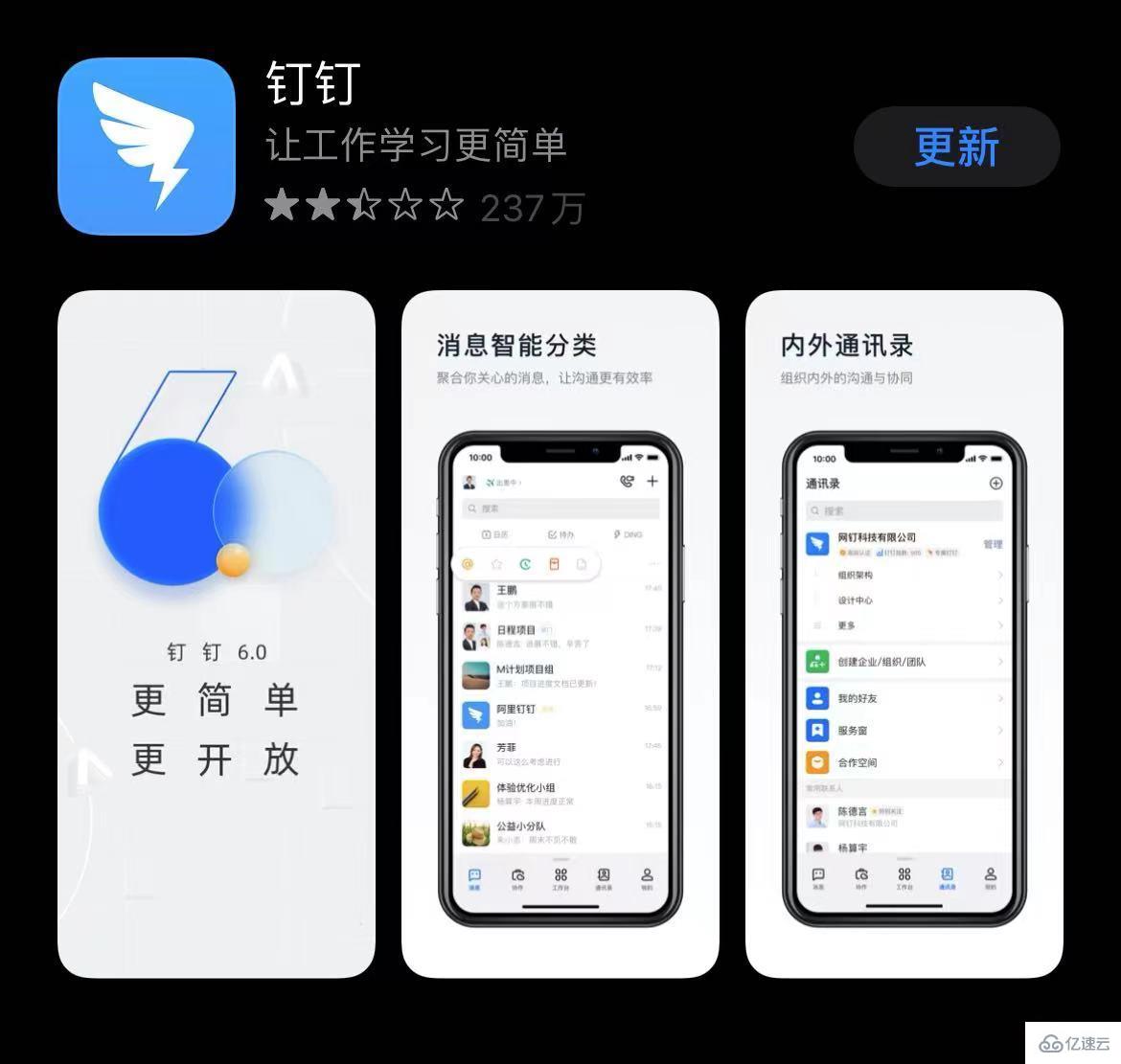Screen dimensions: 1121x1064
Task: Open the 钉钉 6.0 更简单更开放 screenshot
Action: click(x=217, y=634)
